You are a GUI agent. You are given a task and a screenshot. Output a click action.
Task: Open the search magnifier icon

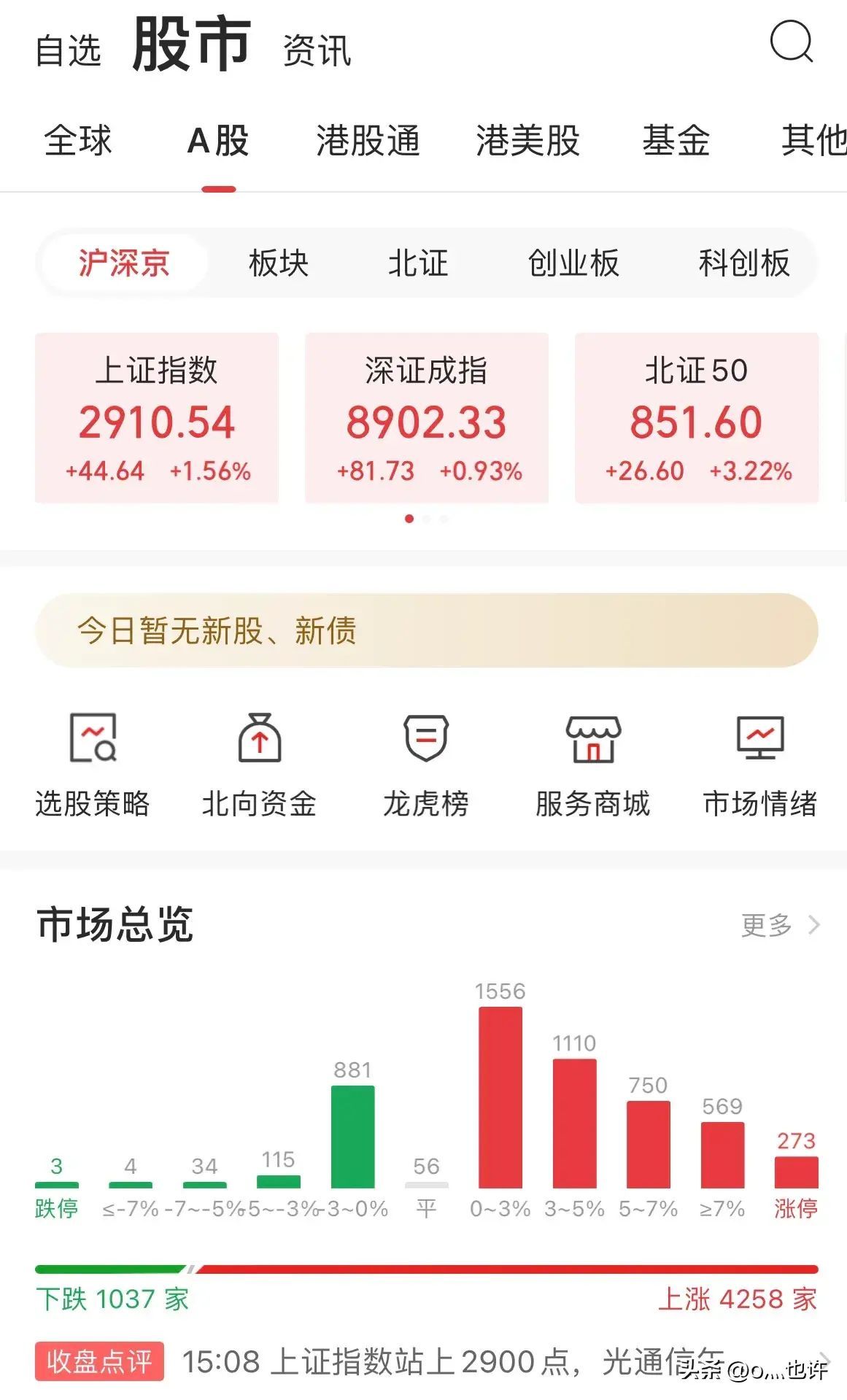click(791, 42)
